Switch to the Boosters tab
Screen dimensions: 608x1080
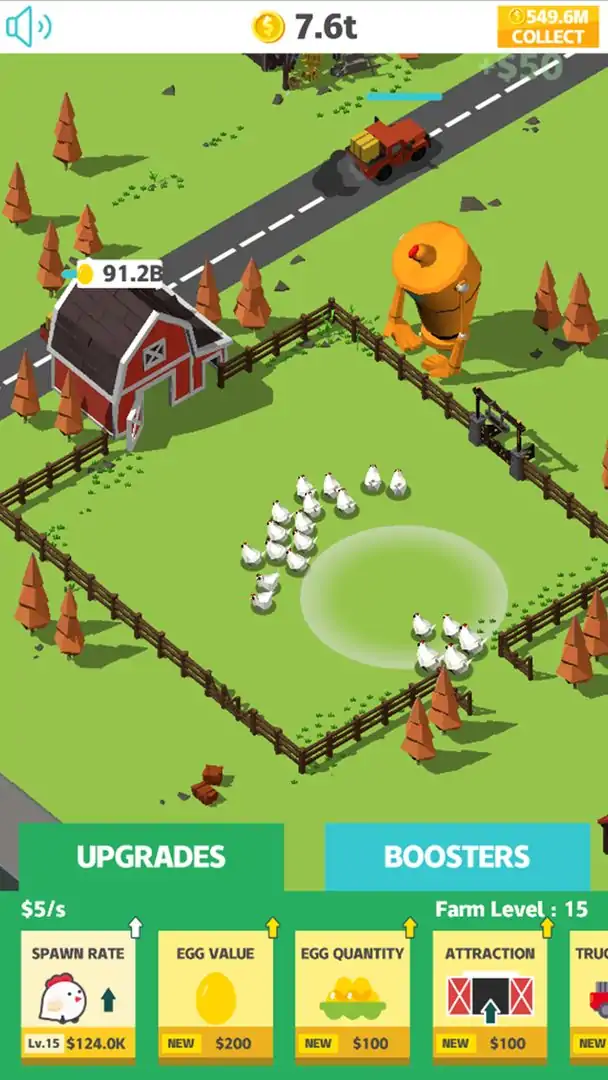click(x=456, y=857)
